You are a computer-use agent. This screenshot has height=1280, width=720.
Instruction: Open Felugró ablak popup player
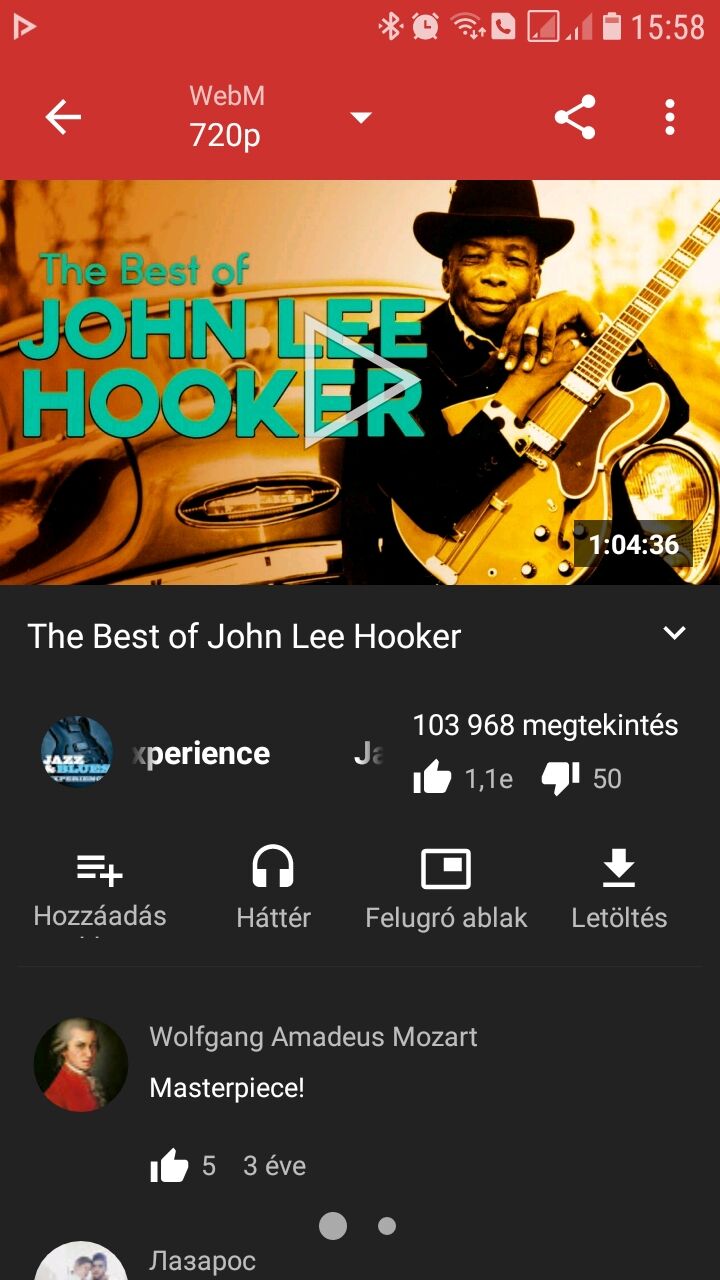(x=446, y=888)
